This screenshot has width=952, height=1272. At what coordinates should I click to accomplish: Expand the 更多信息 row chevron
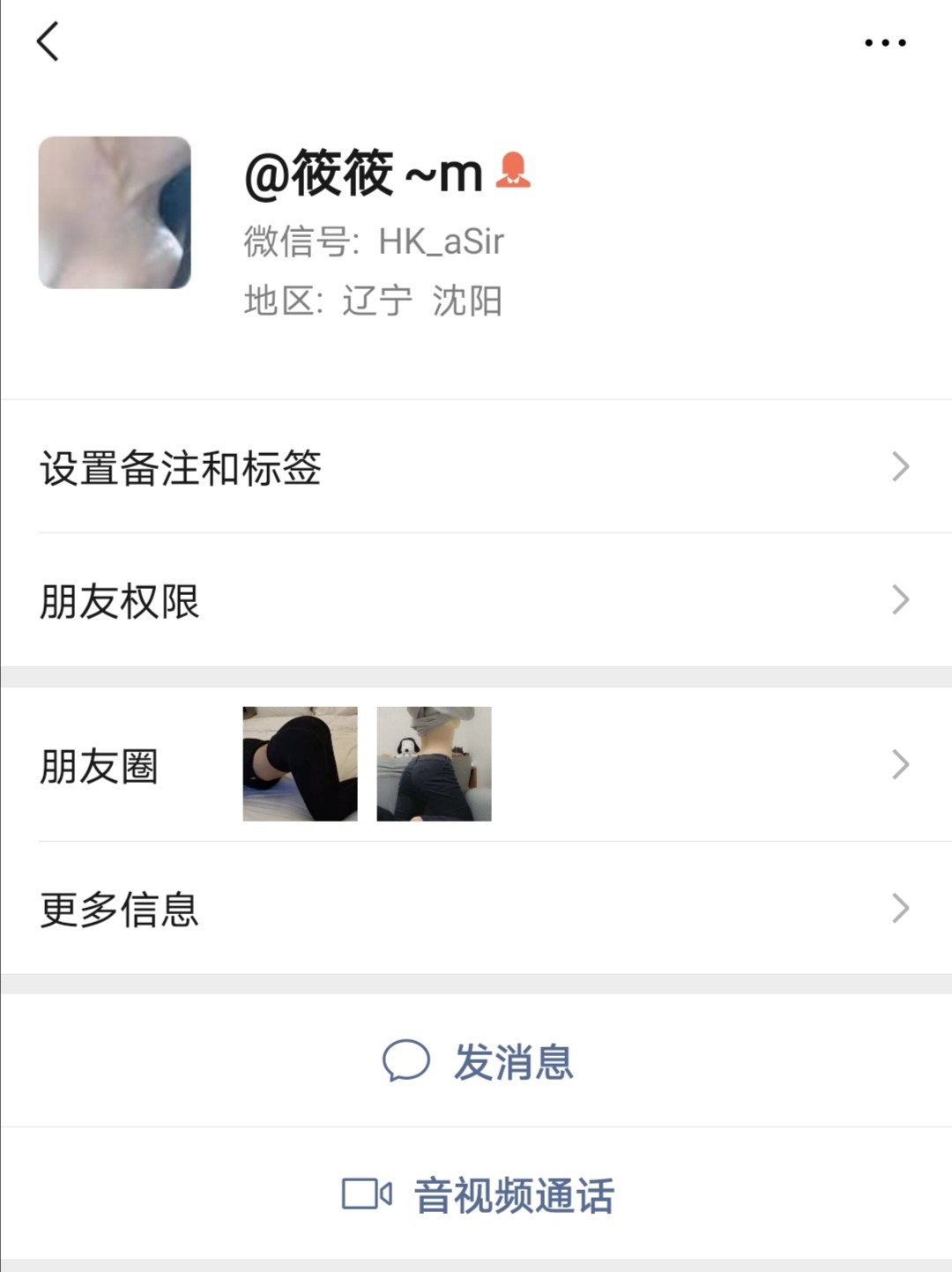pyautogui.click(x=900, y=908)
